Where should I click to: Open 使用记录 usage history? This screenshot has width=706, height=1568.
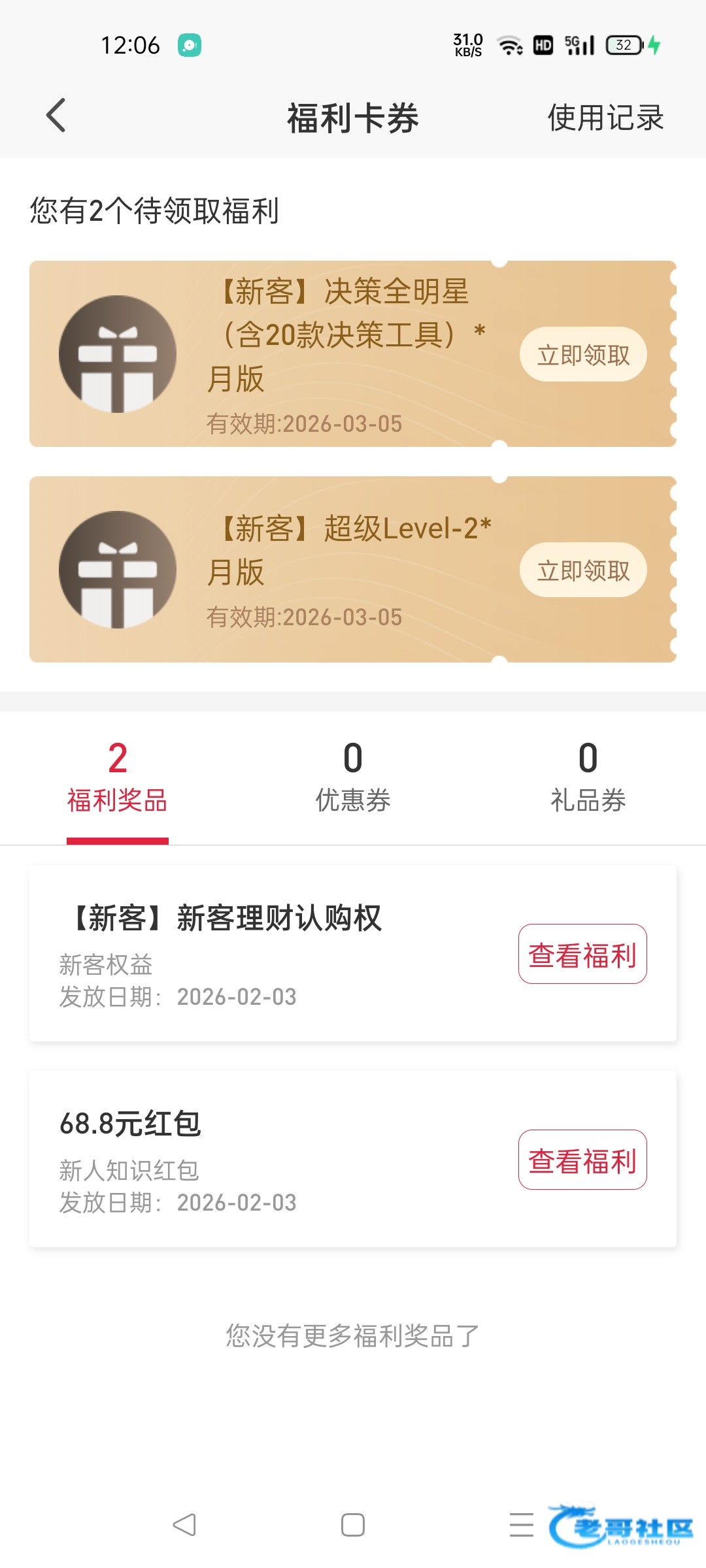605,118
